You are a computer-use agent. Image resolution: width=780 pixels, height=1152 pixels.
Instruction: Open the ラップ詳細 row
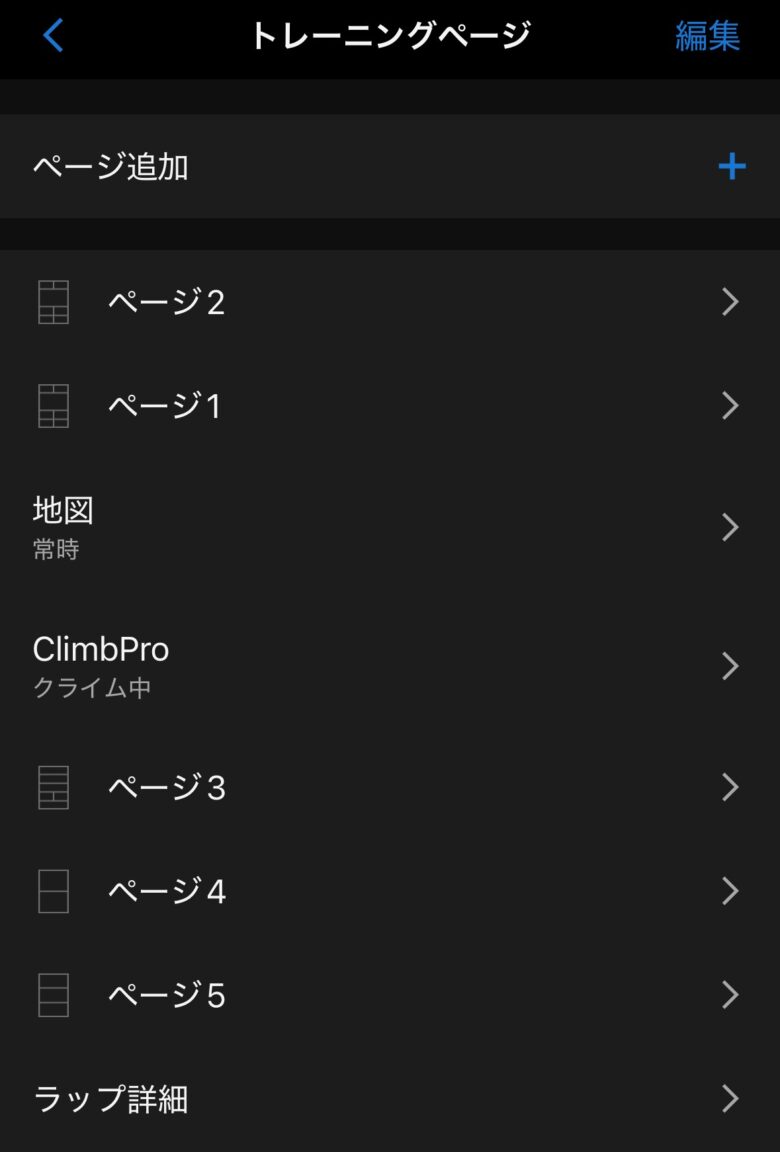389,1099
